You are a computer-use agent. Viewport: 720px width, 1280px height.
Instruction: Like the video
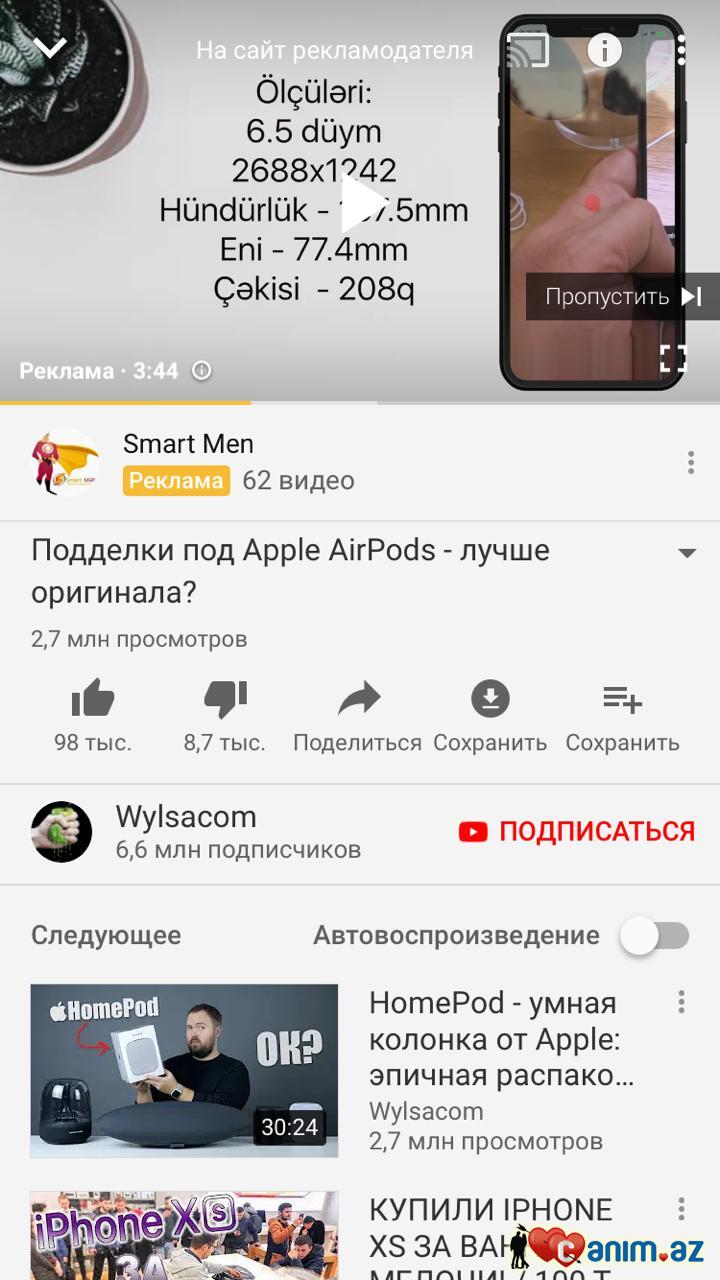pos(93,700)
